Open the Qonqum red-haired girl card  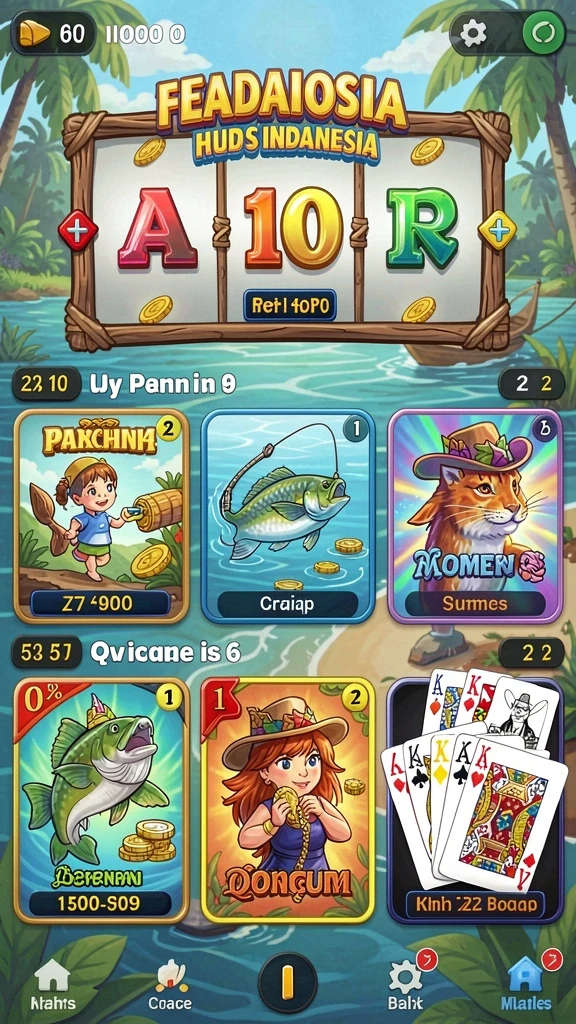(288, 799)
